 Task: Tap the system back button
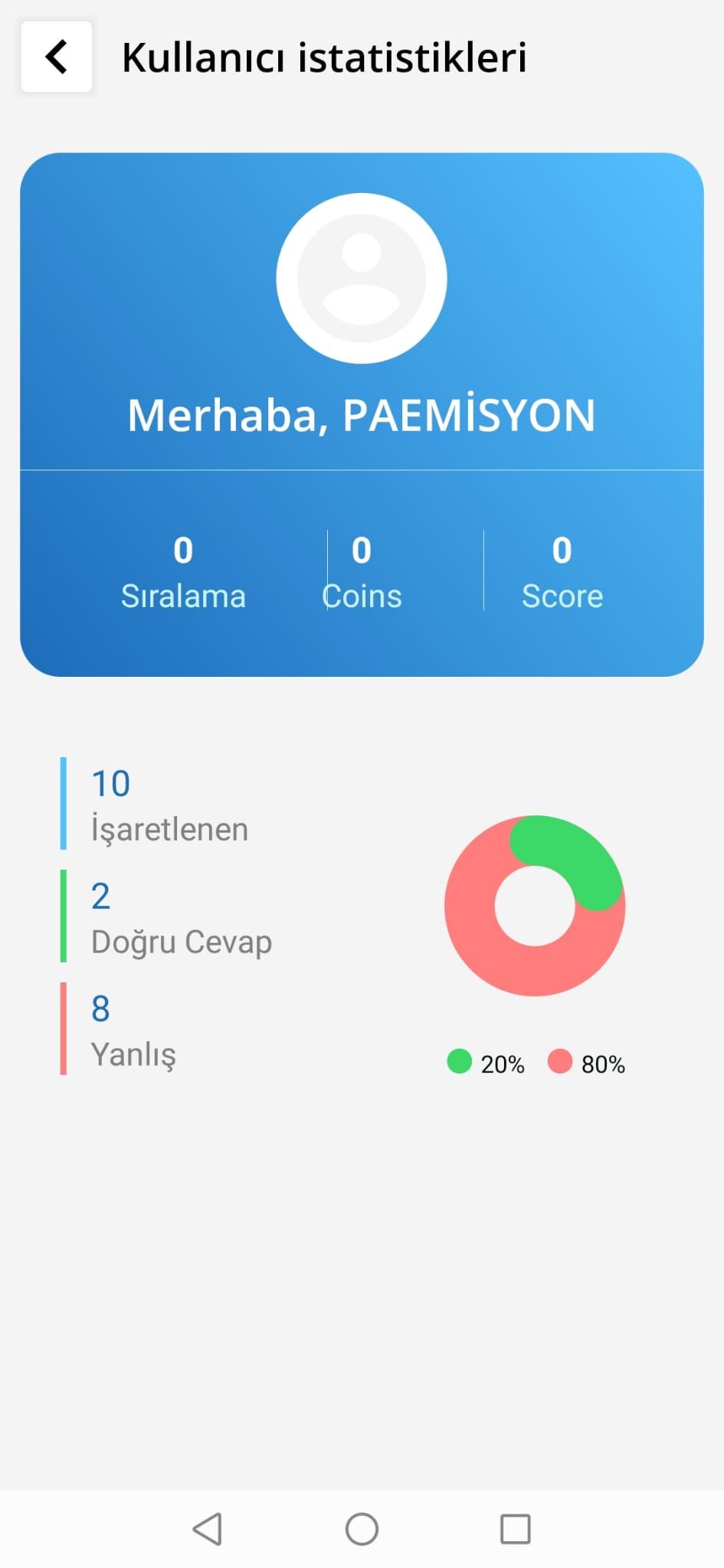tap(207, 1529)
